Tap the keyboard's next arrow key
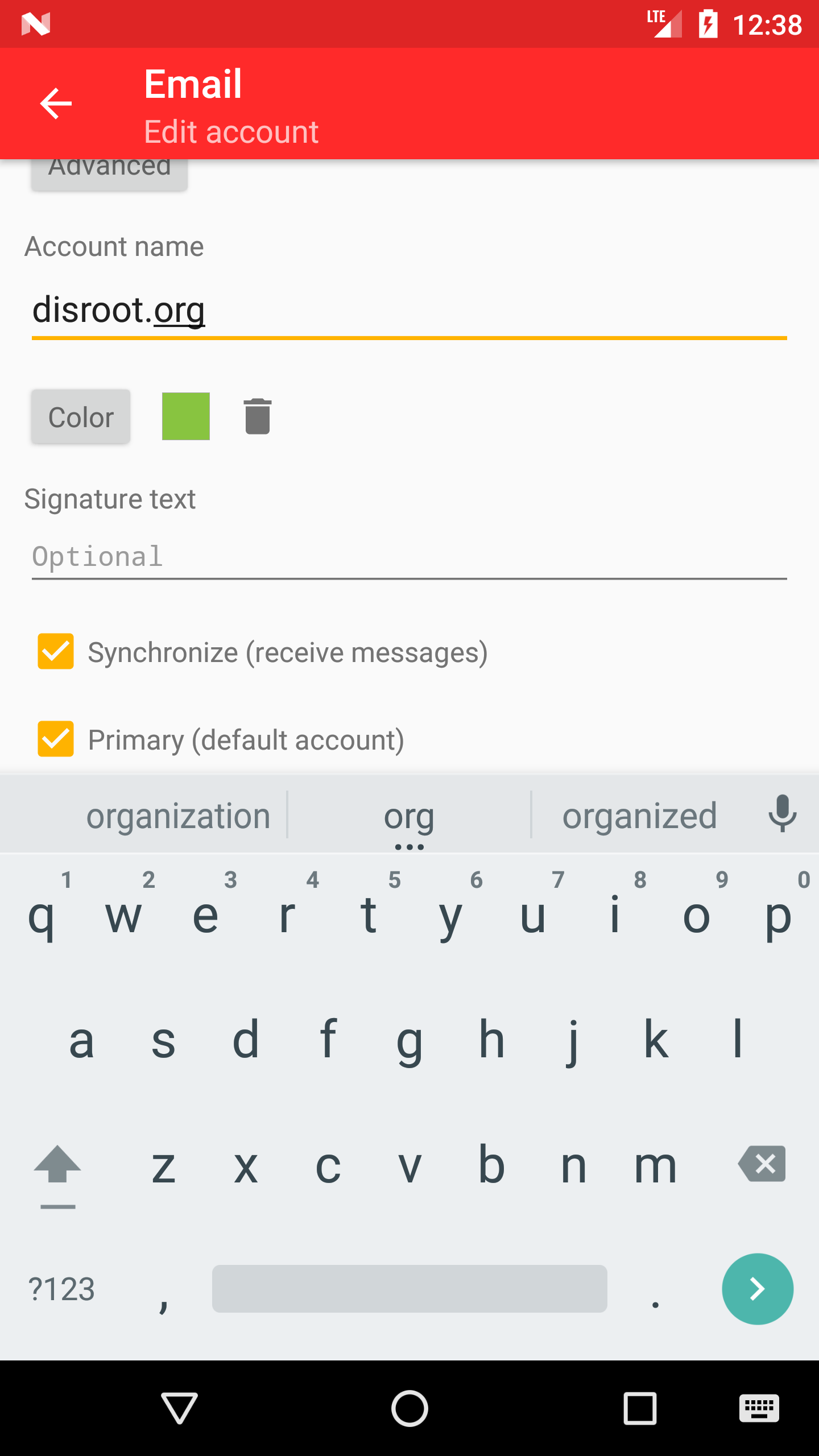This screenshot has width=819, height=1456. pos(757,1289)
